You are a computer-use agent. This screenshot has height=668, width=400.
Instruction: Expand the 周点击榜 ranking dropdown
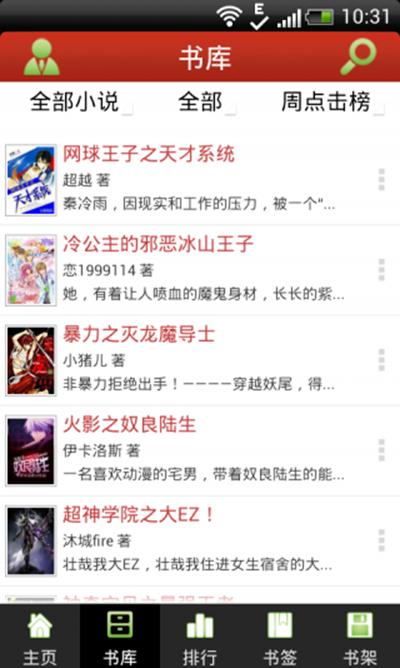332,102
